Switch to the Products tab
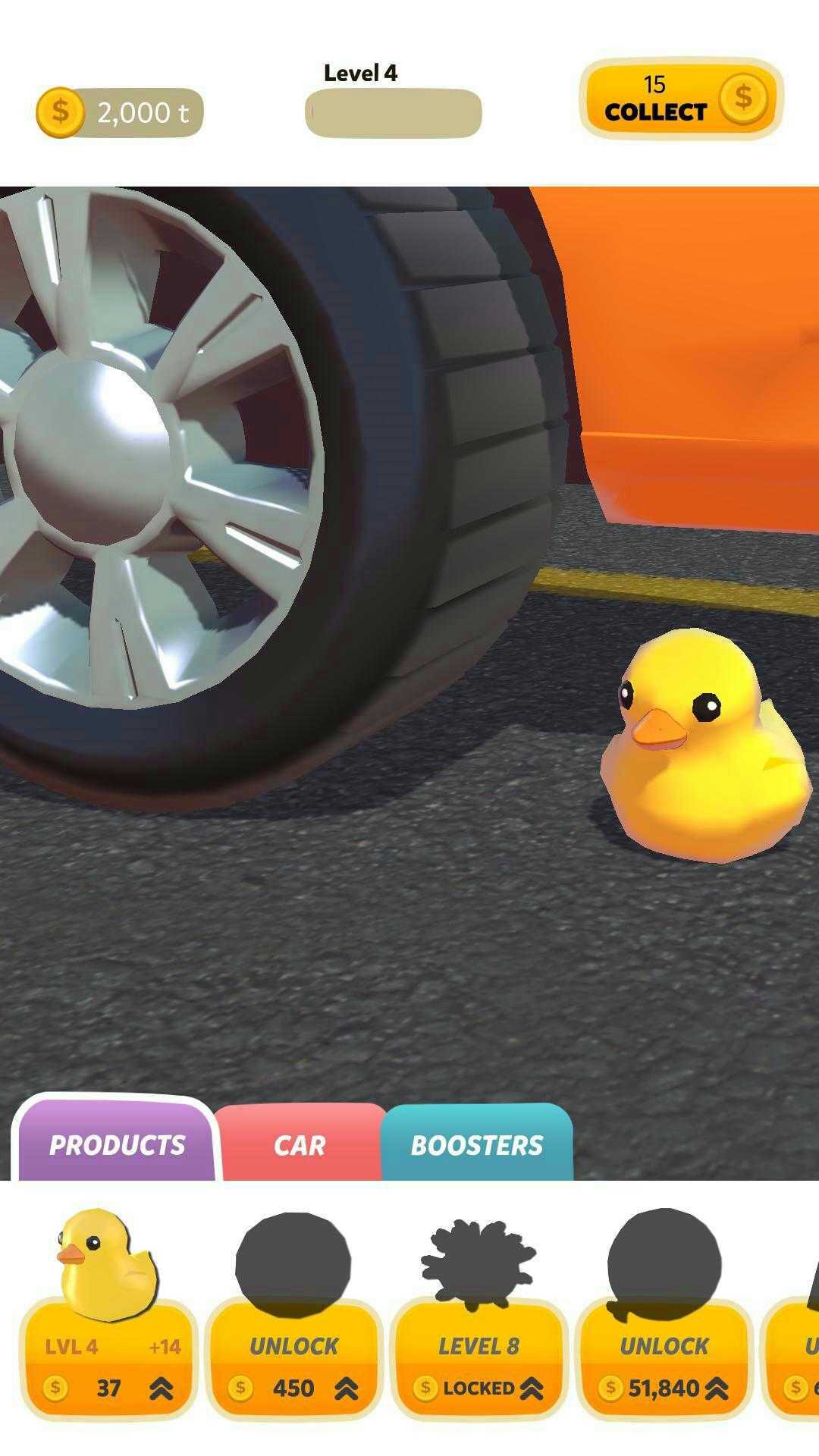 (x=117, y=1144)
